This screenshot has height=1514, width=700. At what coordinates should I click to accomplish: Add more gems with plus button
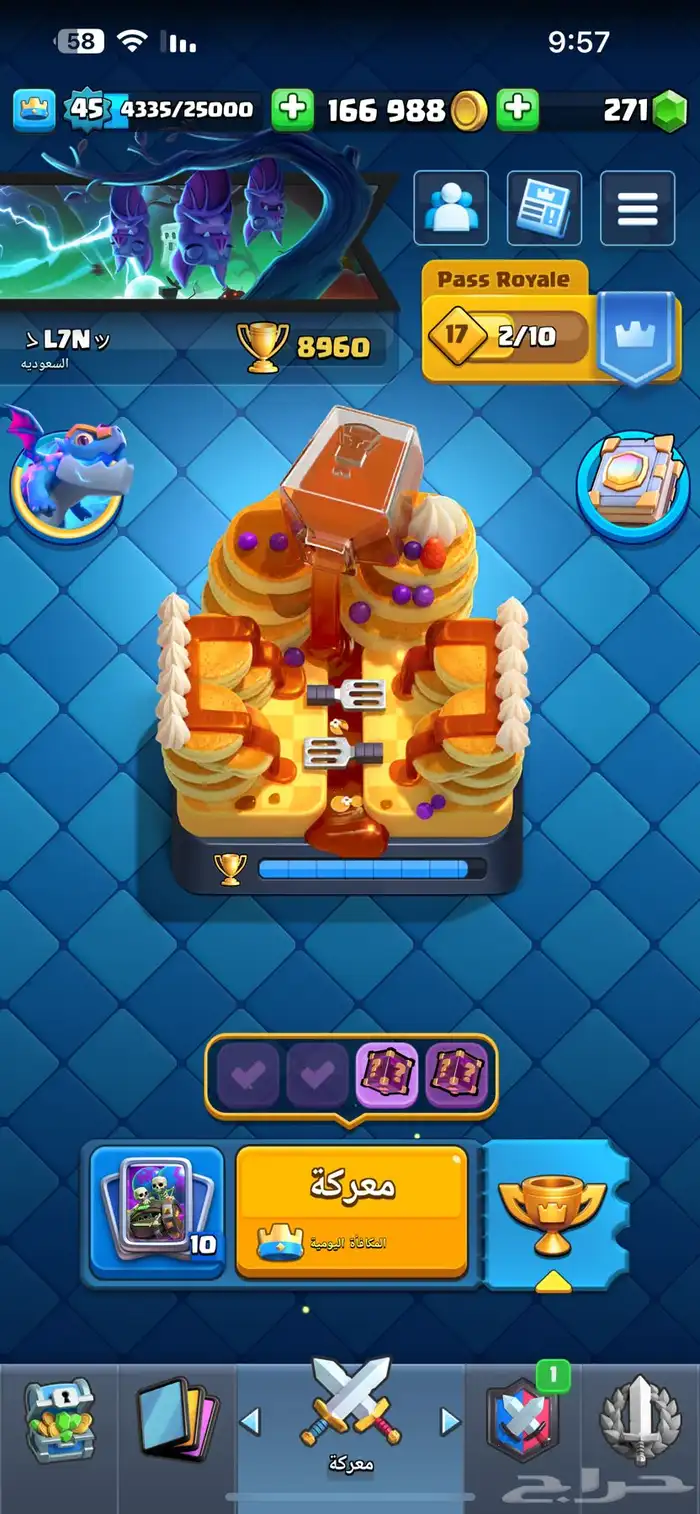pyautogui.click(x=518, y=110)
